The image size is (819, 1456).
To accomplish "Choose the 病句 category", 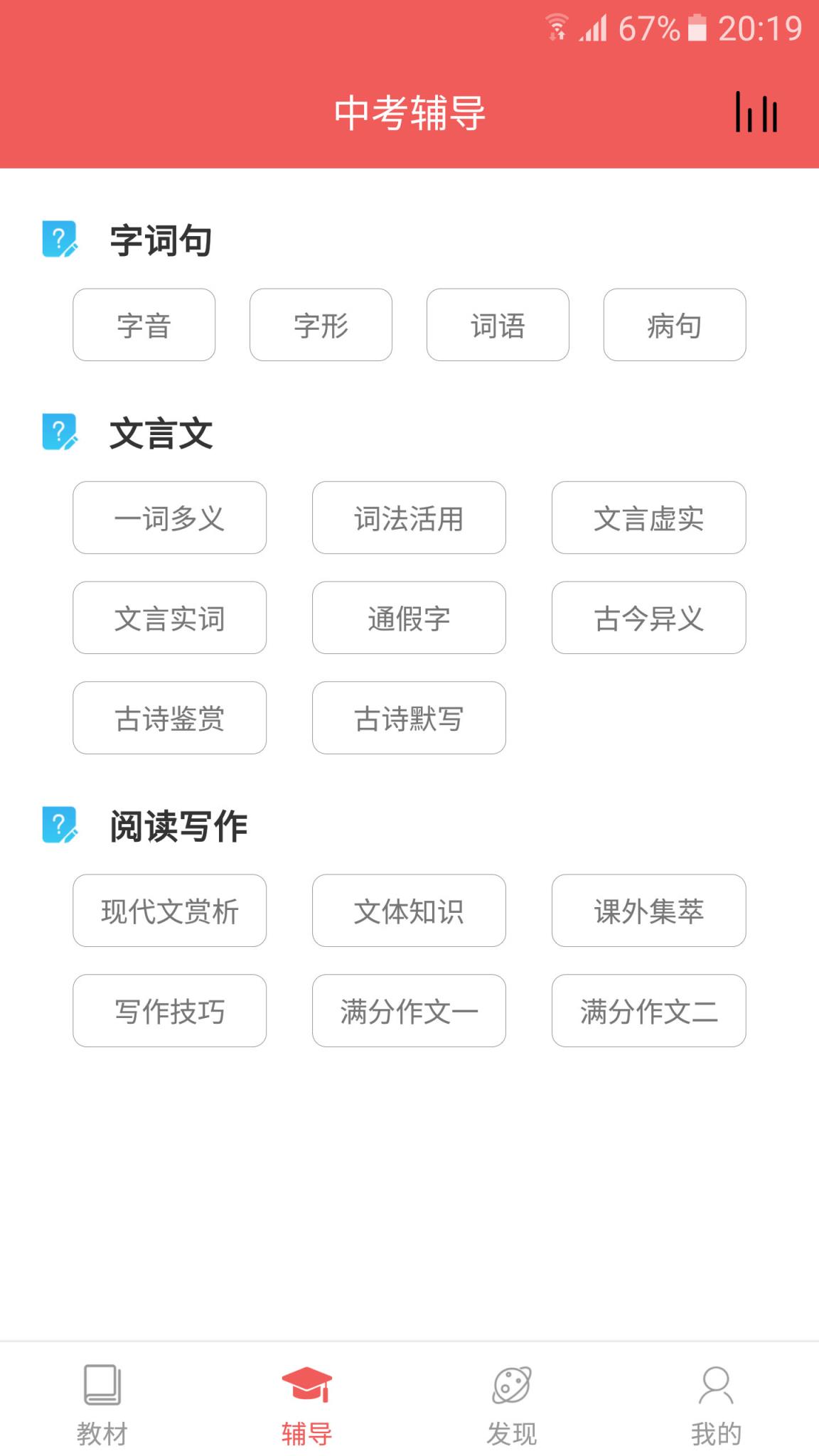I will pos(675,325).
